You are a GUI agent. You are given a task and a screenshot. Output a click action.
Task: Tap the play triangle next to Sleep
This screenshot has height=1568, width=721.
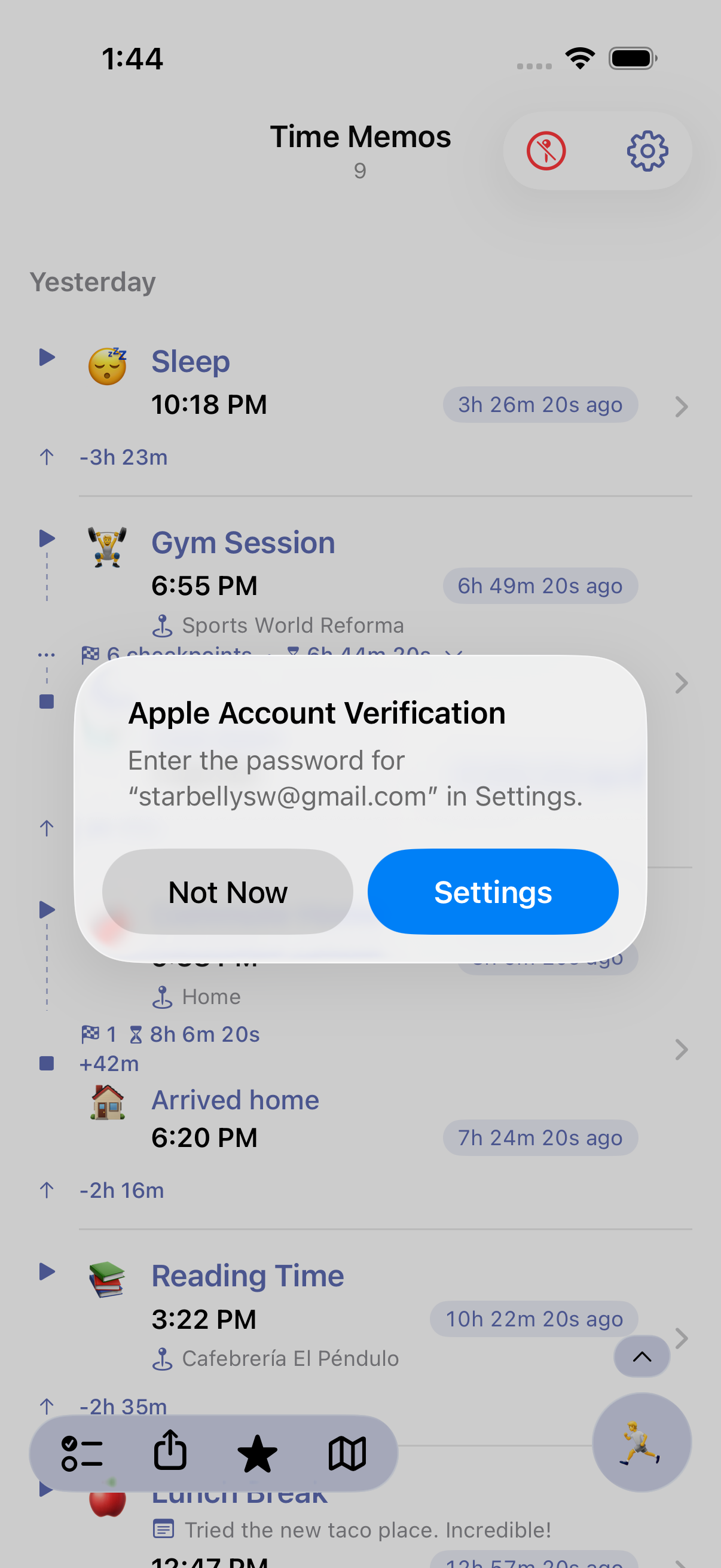(x=47, y=357)
